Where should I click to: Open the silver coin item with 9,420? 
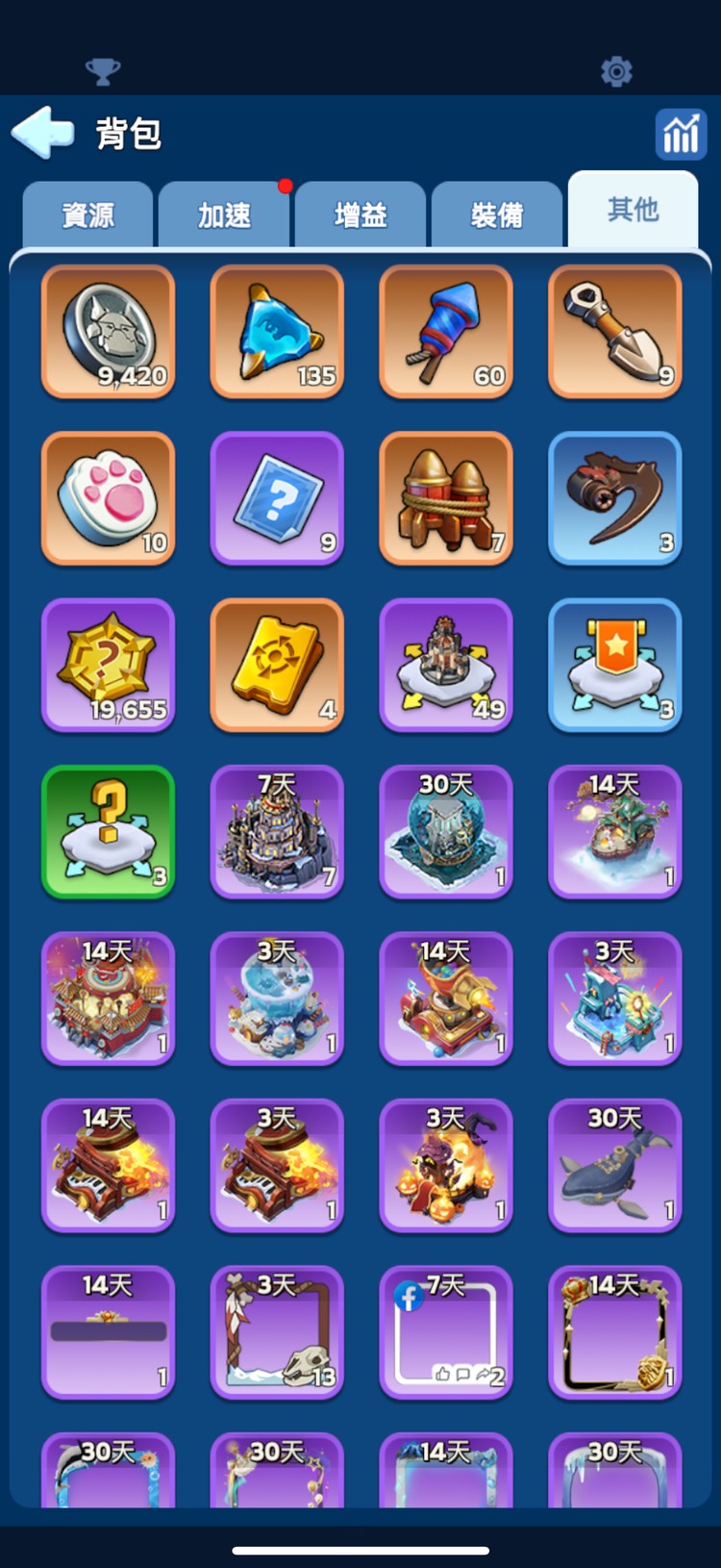point(109,332)
